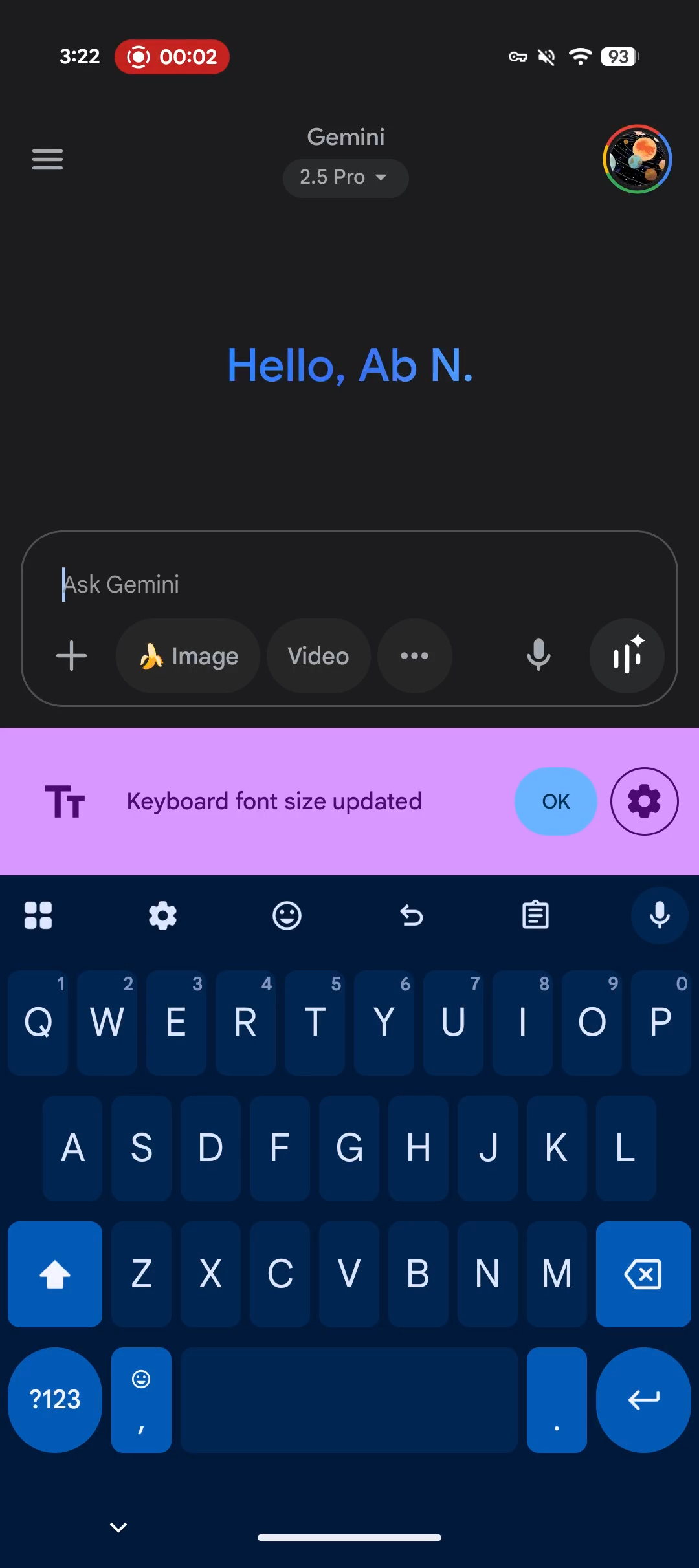Screen dimensions: 699x1568
Task: Switch to the ?123 symbols keyboard
Action: point(55,1400)
